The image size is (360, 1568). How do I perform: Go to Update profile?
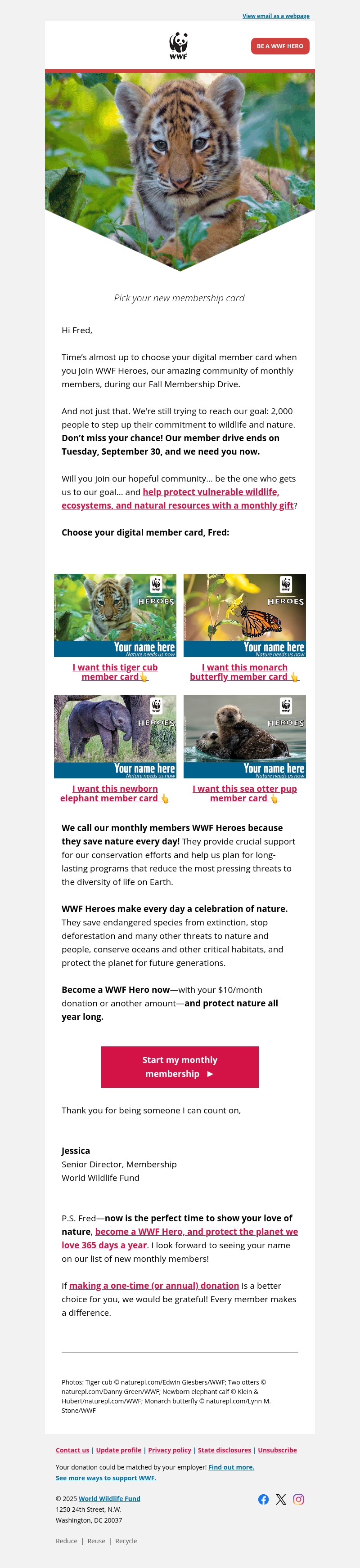point(118,1450)
